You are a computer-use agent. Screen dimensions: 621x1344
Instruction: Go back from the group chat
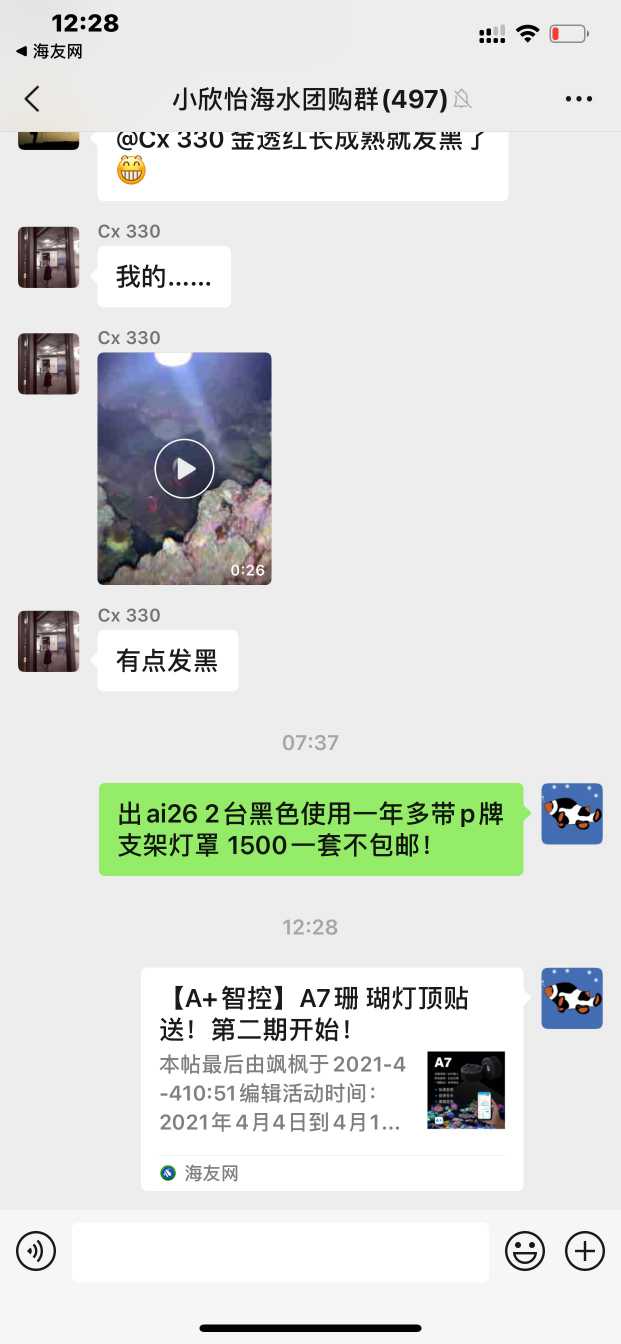click(32, 98)
